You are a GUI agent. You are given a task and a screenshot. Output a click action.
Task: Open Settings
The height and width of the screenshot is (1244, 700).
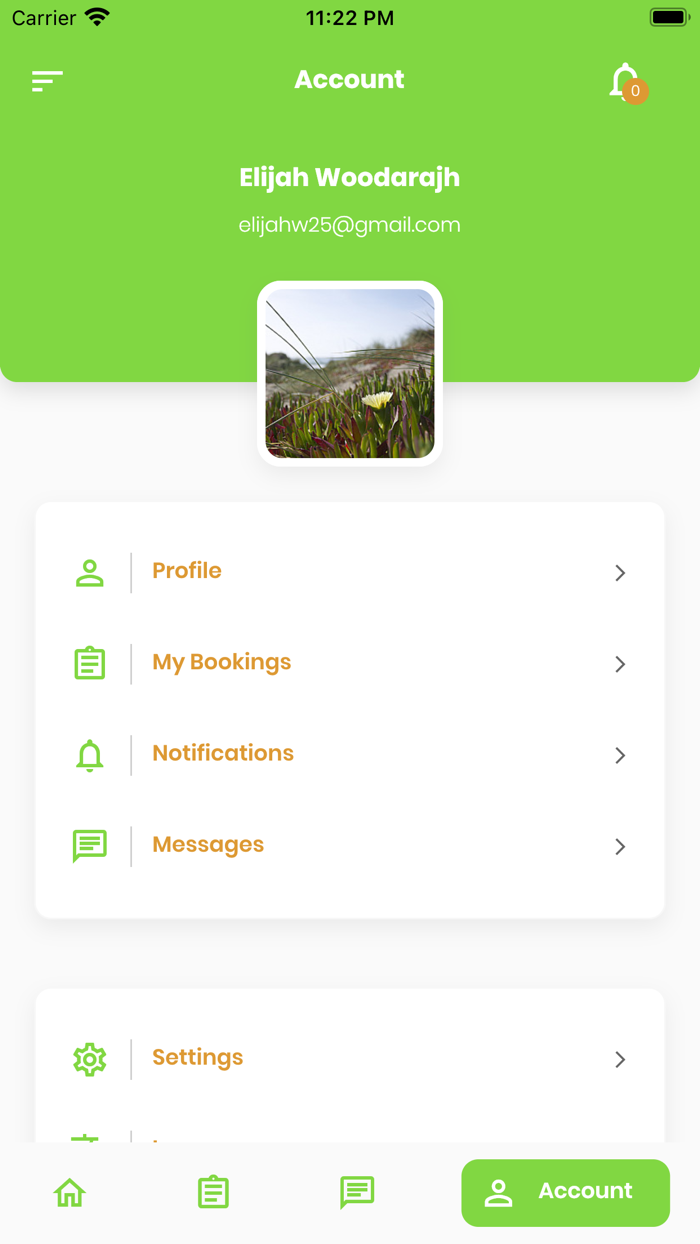coord(350,1058)
